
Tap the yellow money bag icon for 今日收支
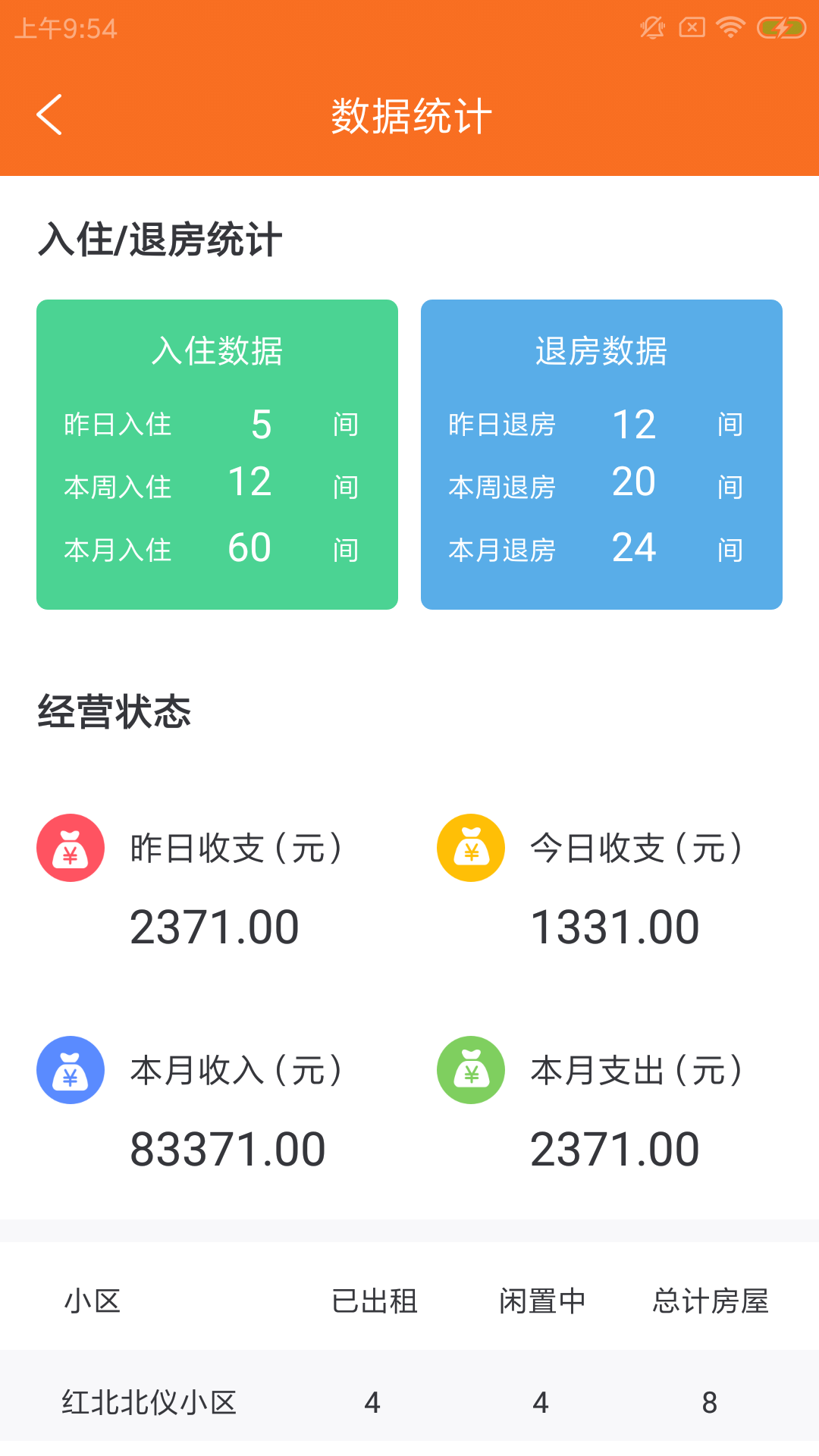(x=470, y=848)
